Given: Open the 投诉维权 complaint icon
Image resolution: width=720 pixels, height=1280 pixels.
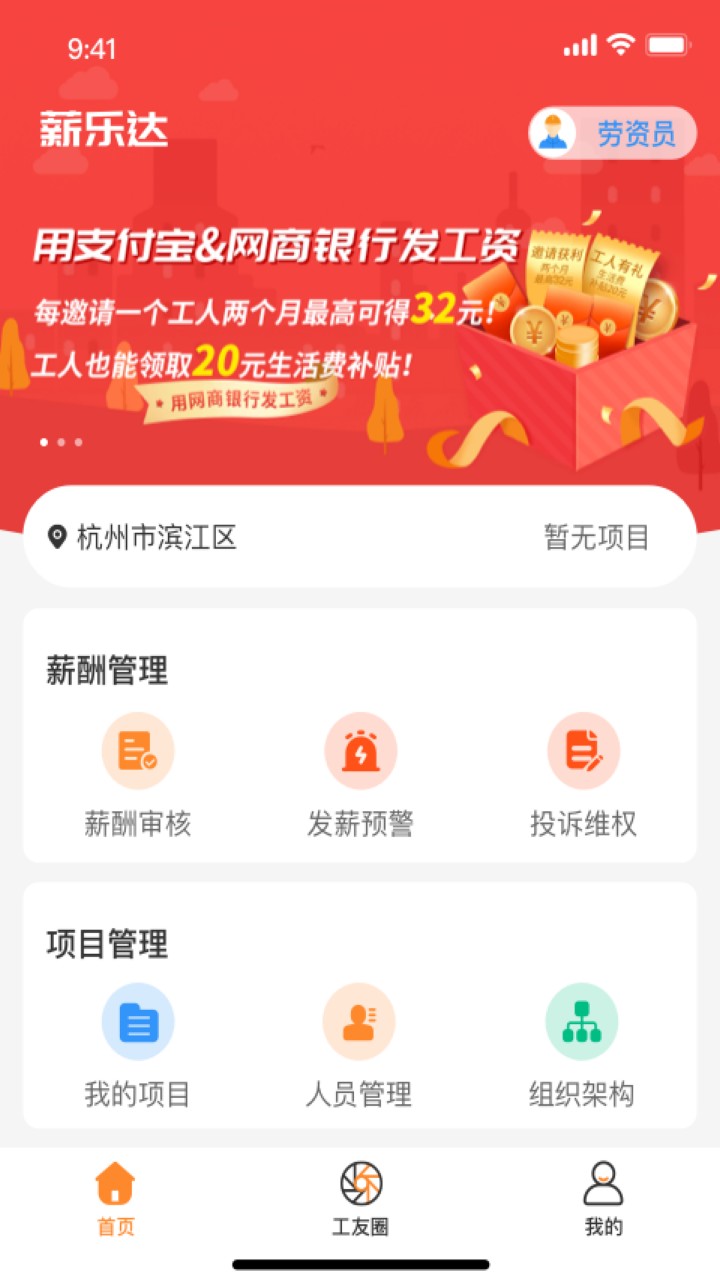Looking at the screenshot, I should [x=584, y=750].
